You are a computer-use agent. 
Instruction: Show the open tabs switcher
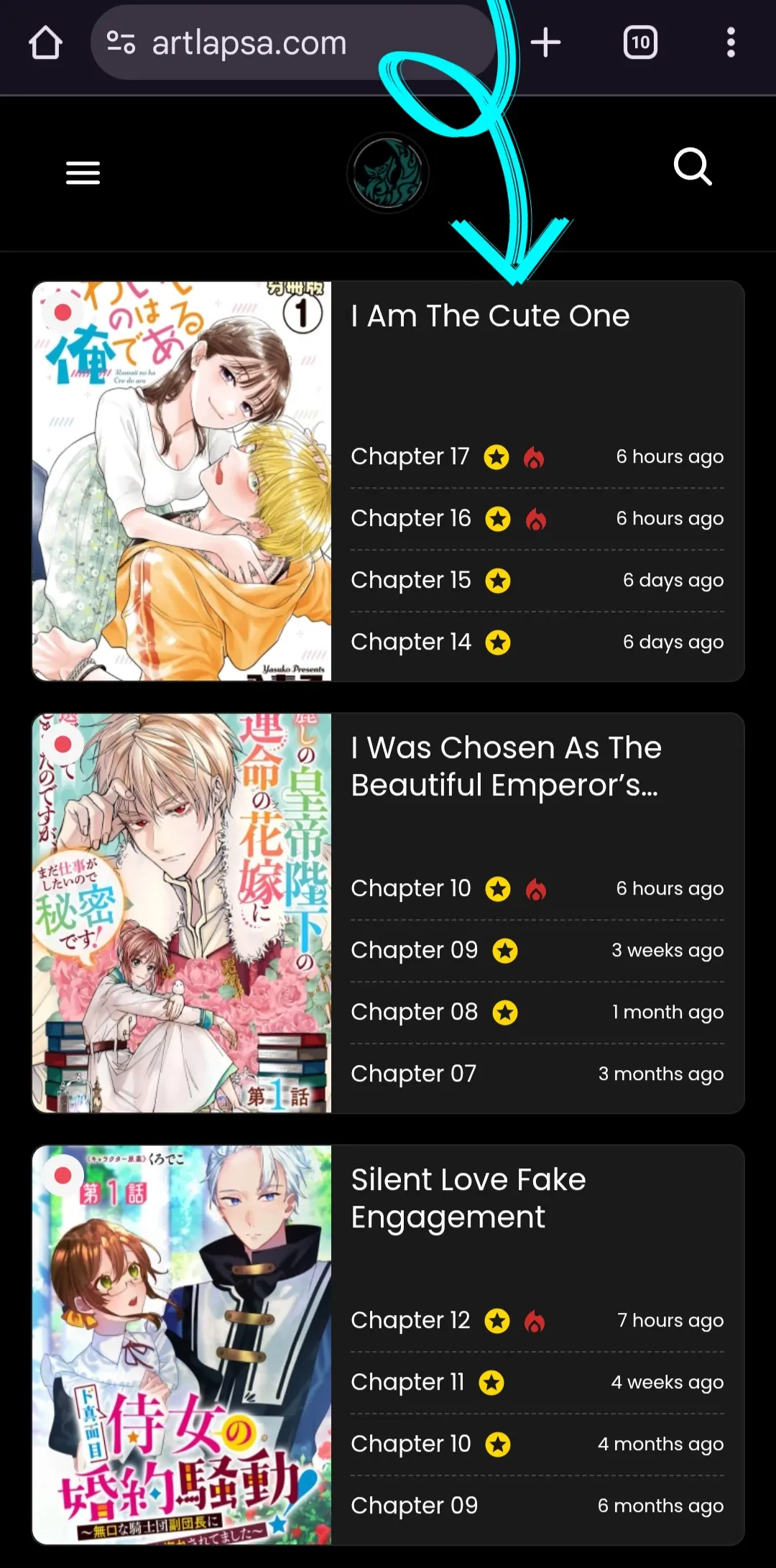pyautogui.click(x=640, y=43)
